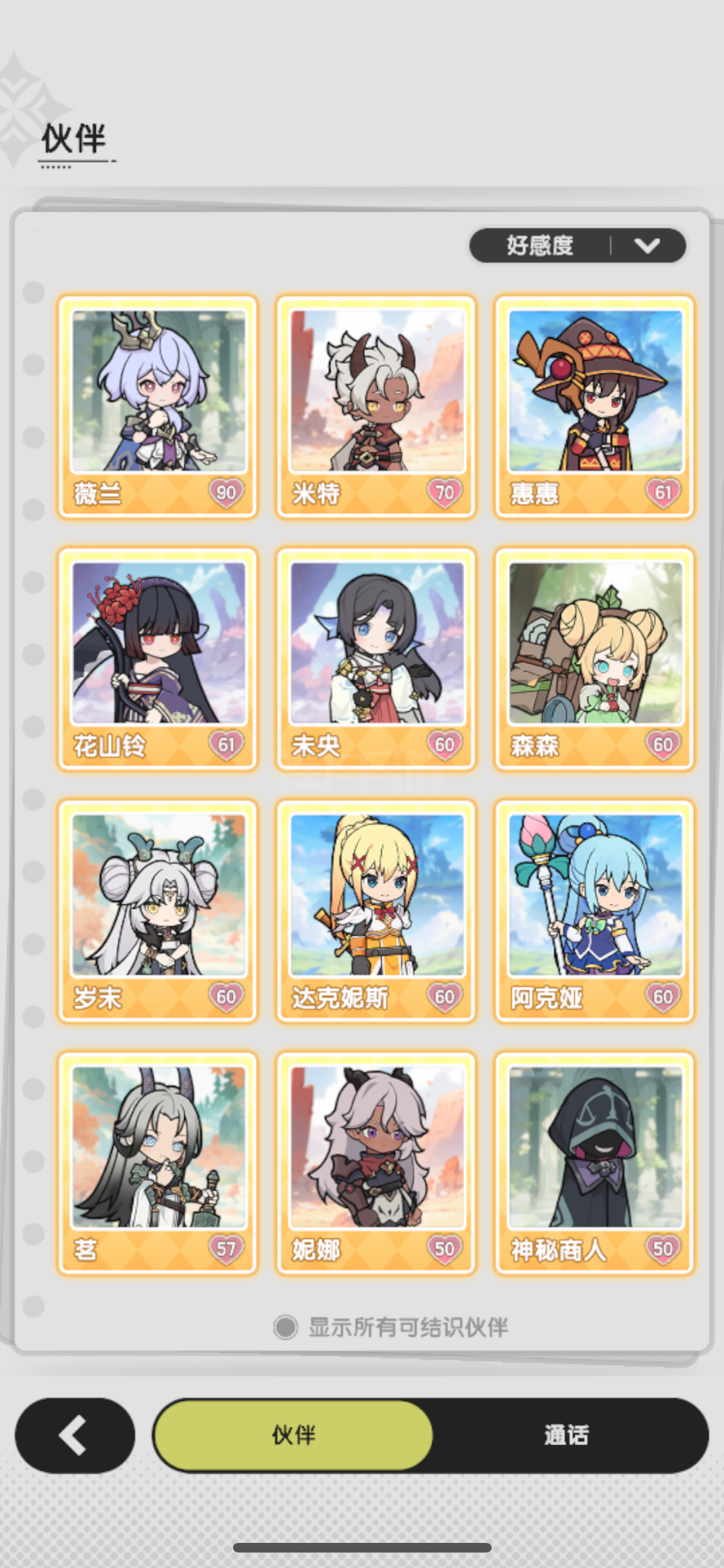Select companion card 茗

pos(158,1163)
